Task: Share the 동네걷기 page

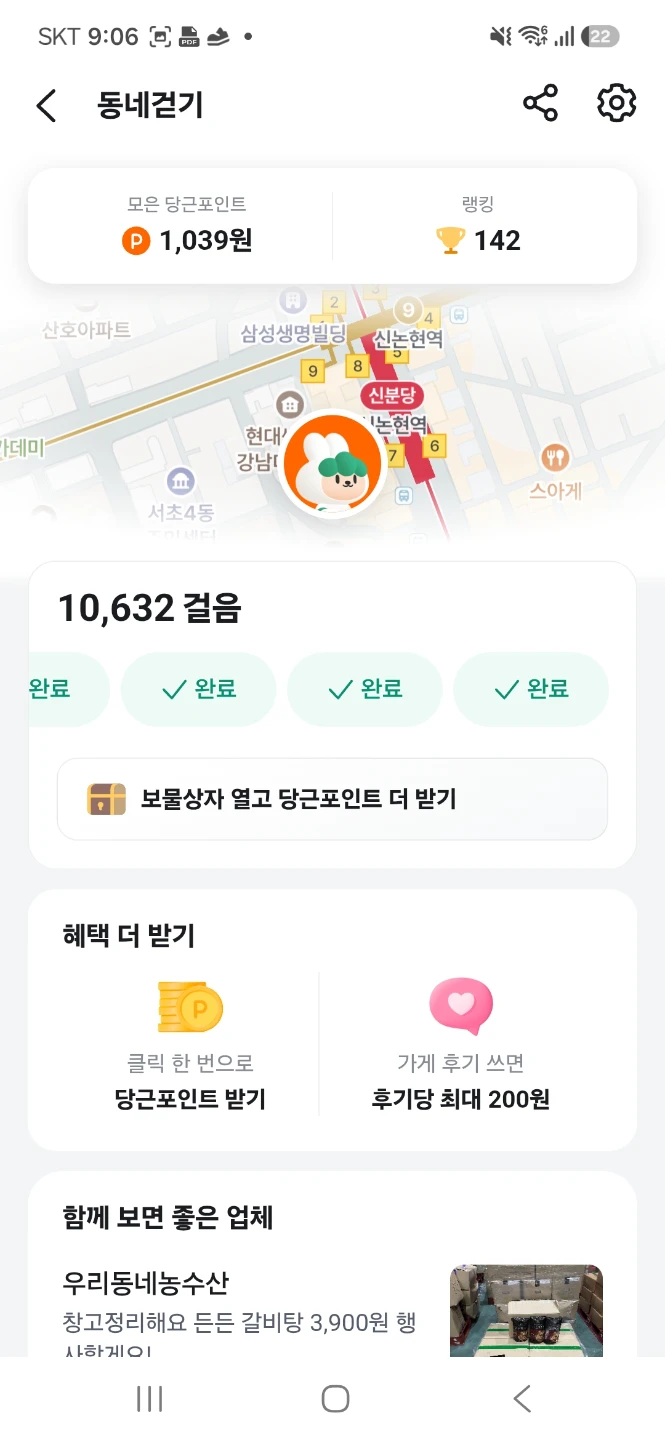Action: (x=540, y=104)
